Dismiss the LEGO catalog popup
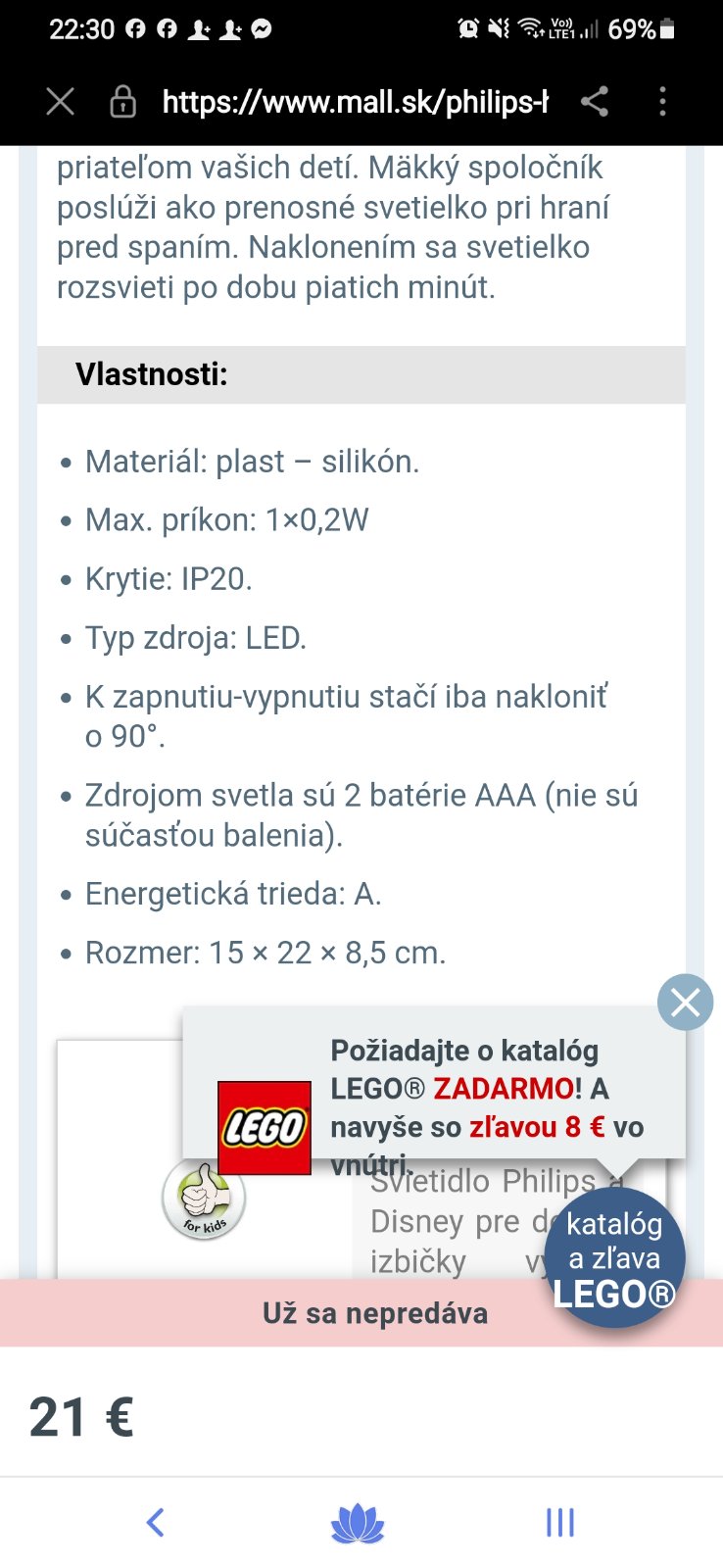 point(685,1002)
